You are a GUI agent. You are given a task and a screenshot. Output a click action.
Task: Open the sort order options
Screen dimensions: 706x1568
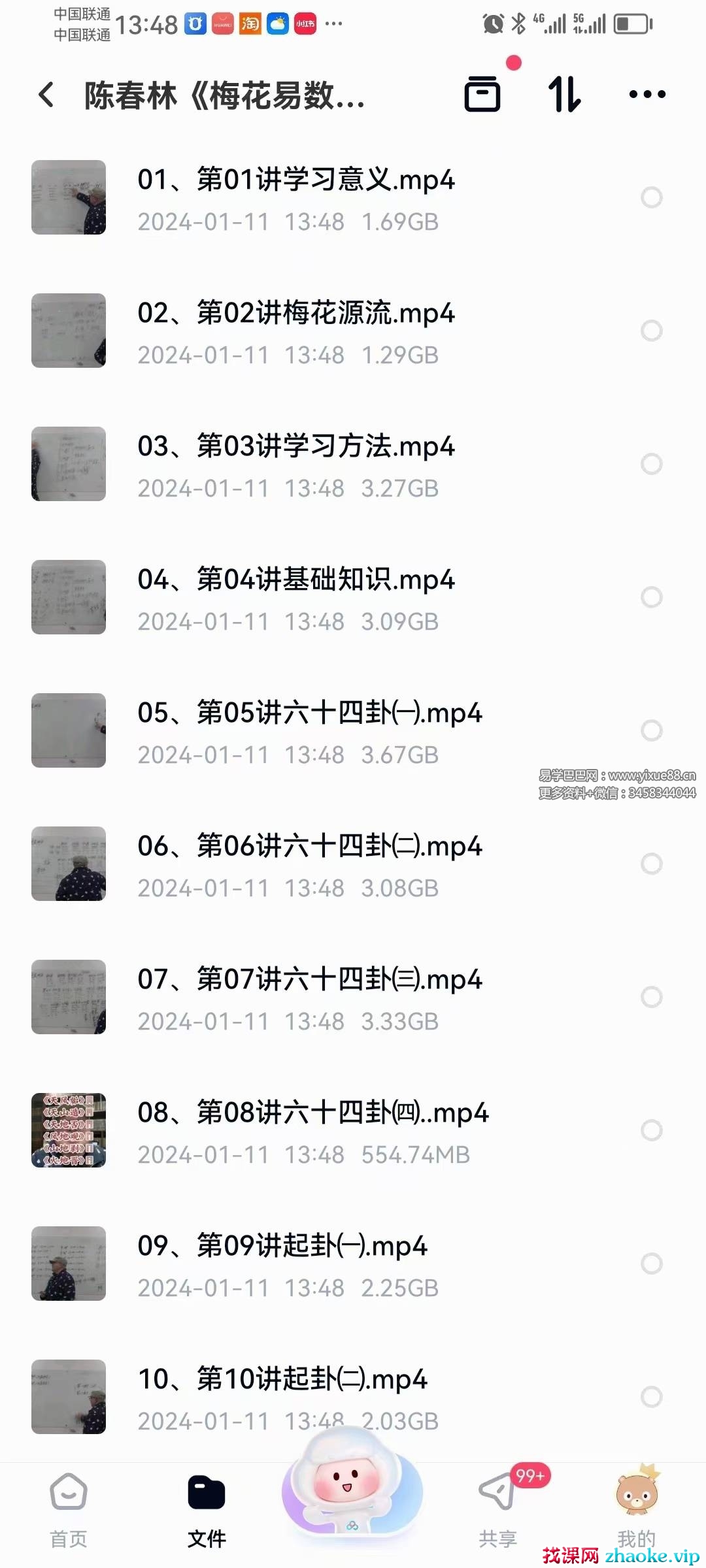pyautogui.click(x=564, y=95)
